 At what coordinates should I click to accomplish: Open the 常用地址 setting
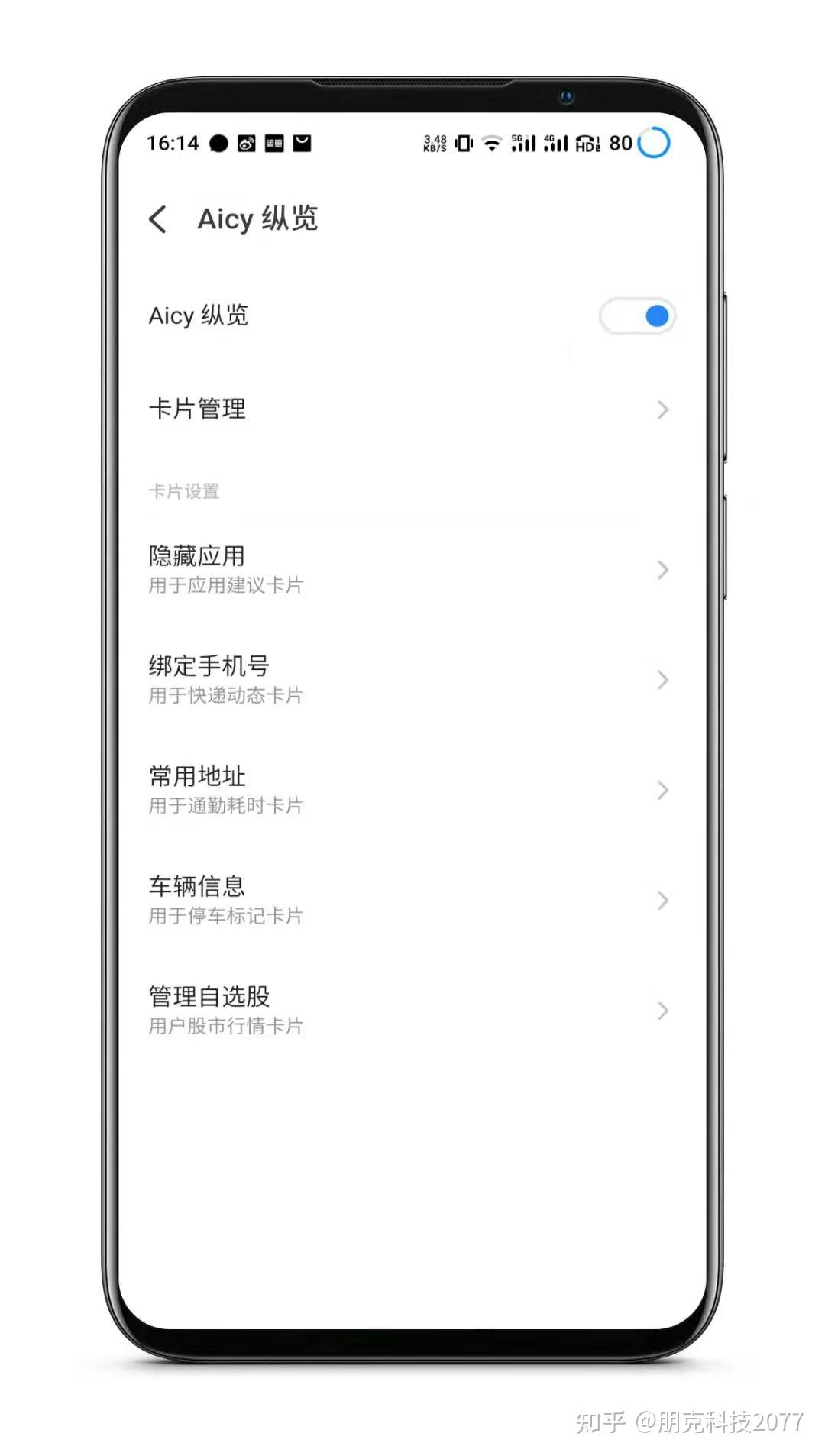(412, 790)
